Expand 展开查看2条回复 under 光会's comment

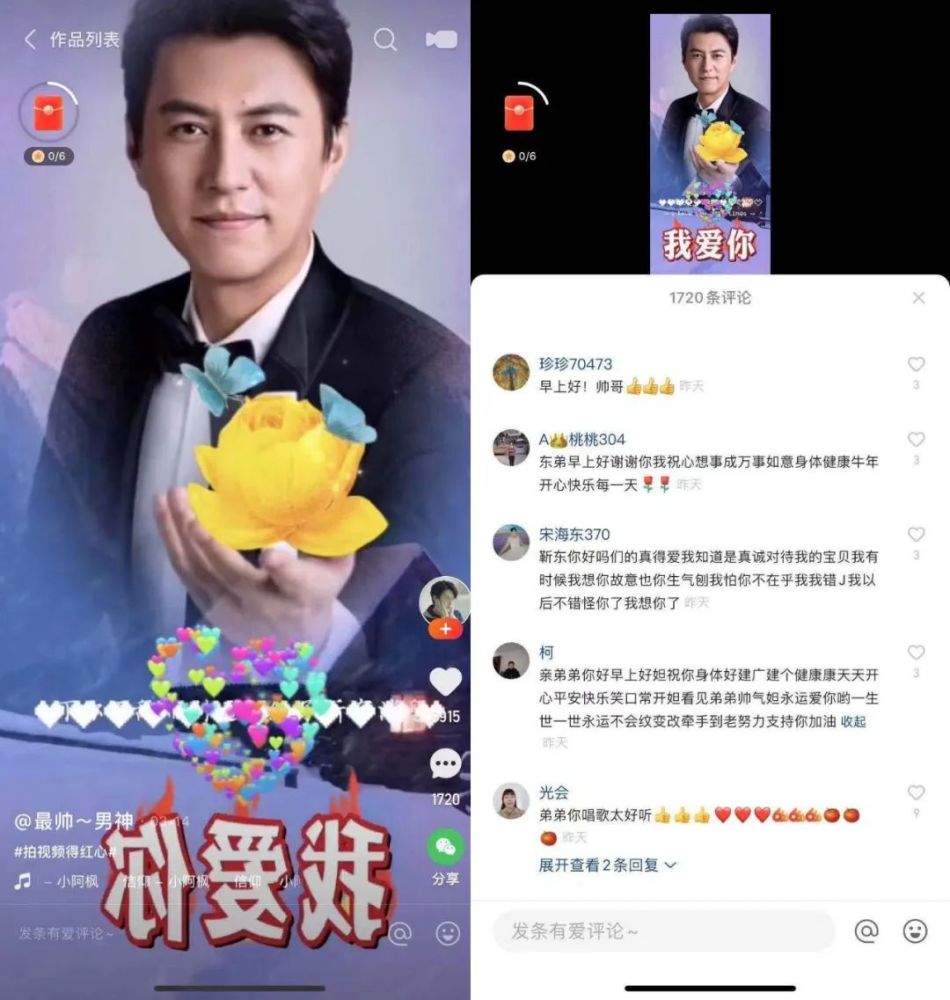coord(607,865)
